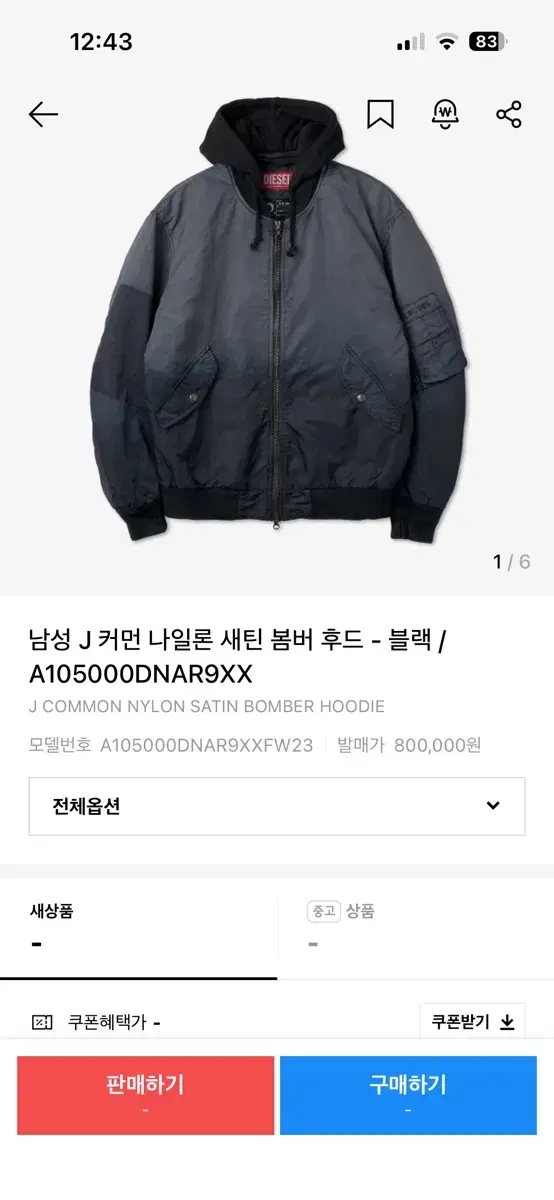Screen dimensions: 554x1200
Task: Bookmark this bomber hoodie
Action: [380, 114]
